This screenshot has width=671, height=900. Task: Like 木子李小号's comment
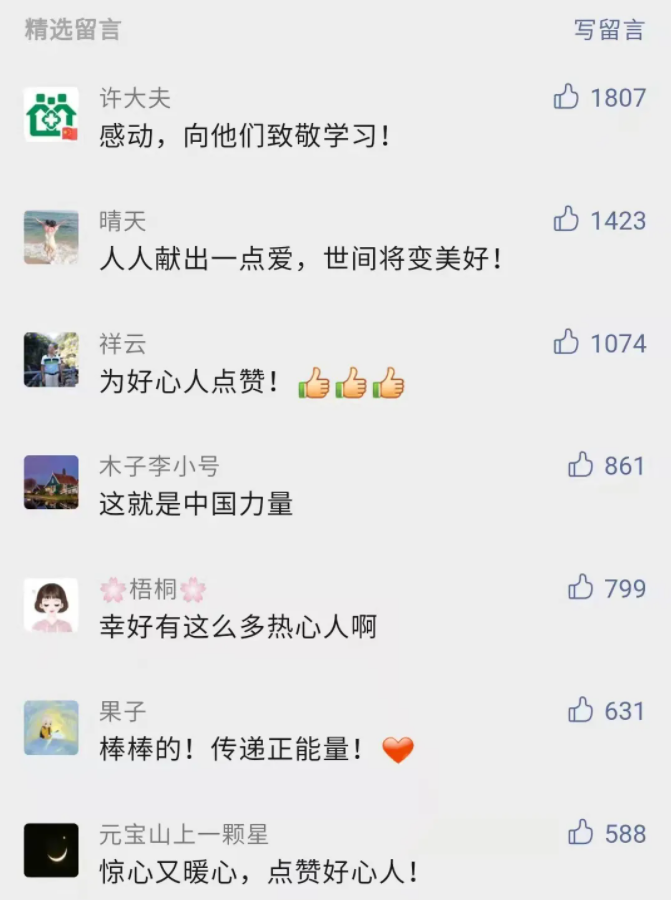click(581, 465)
